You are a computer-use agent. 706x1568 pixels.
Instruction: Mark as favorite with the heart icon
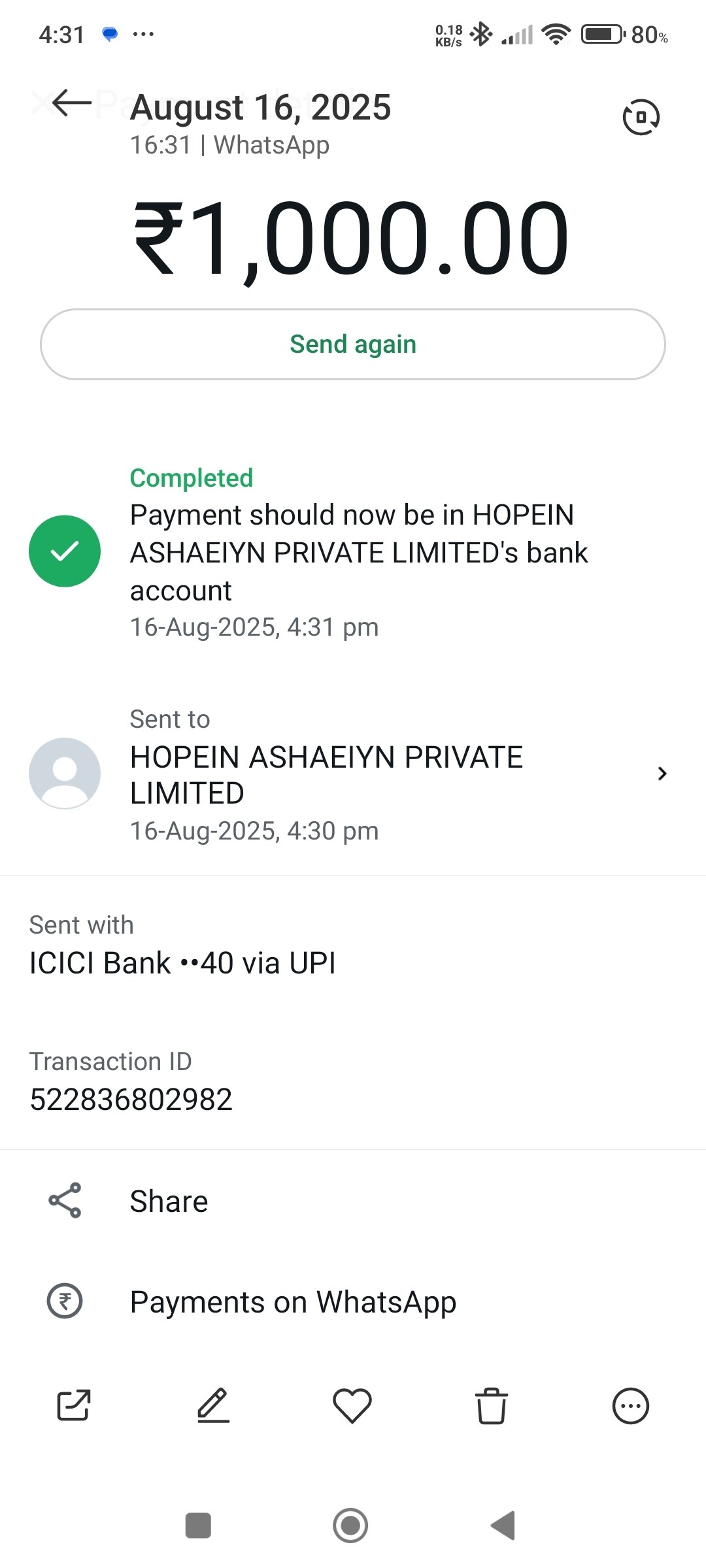352,1406
